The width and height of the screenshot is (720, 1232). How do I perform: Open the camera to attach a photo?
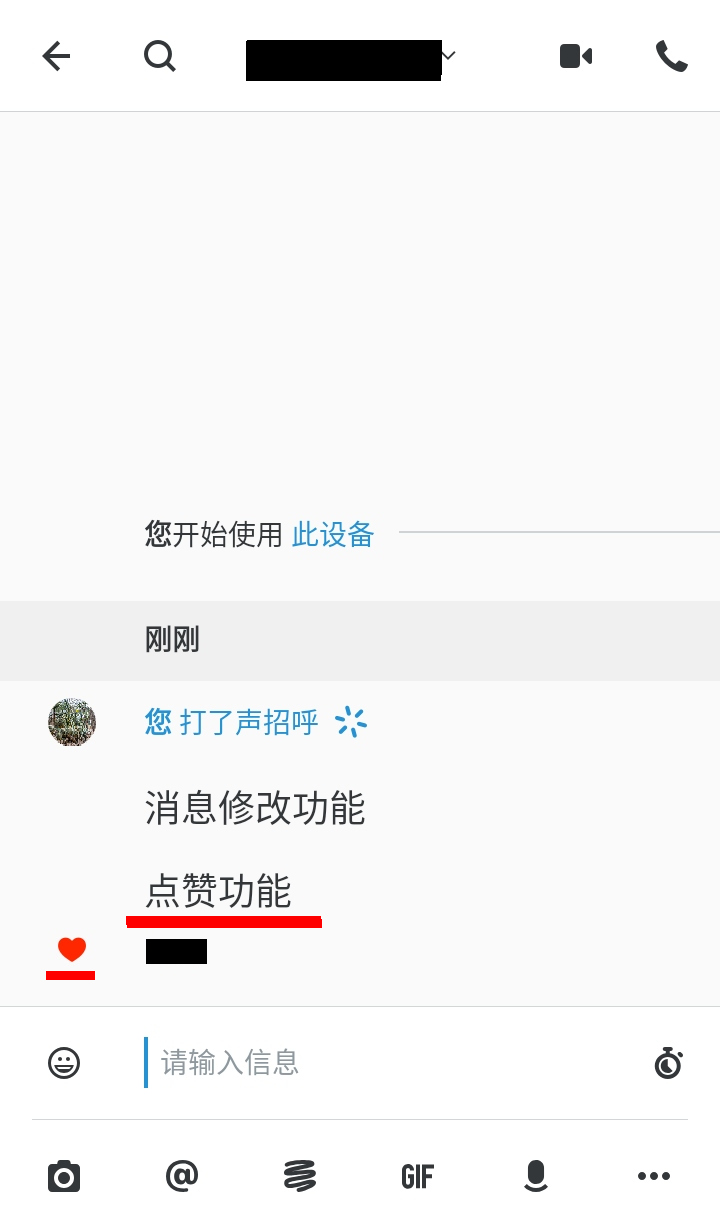[x=64, y=1176]
